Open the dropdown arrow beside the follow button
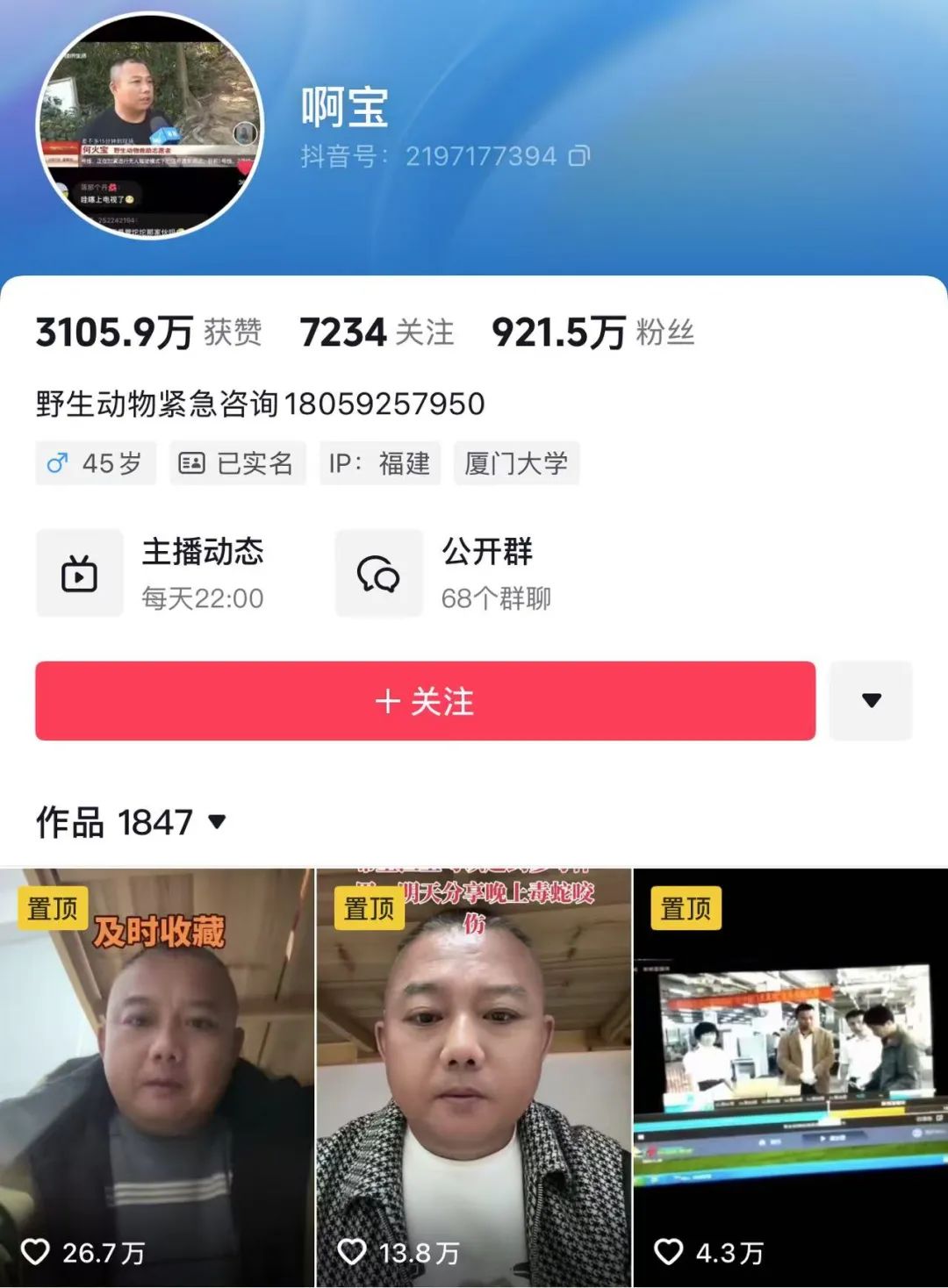This screenshot has width=948, height=1288. [x=870, y=700]
